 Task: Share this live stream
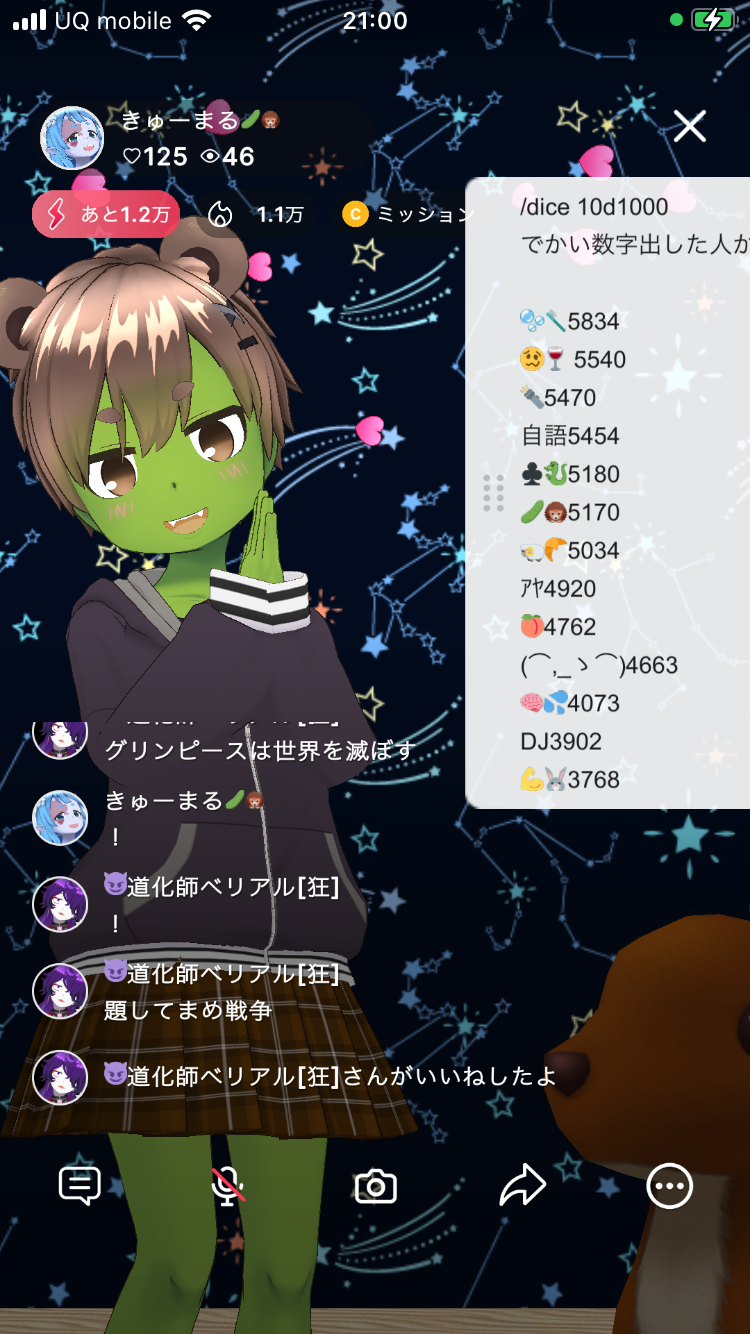tap(522, 1186)
